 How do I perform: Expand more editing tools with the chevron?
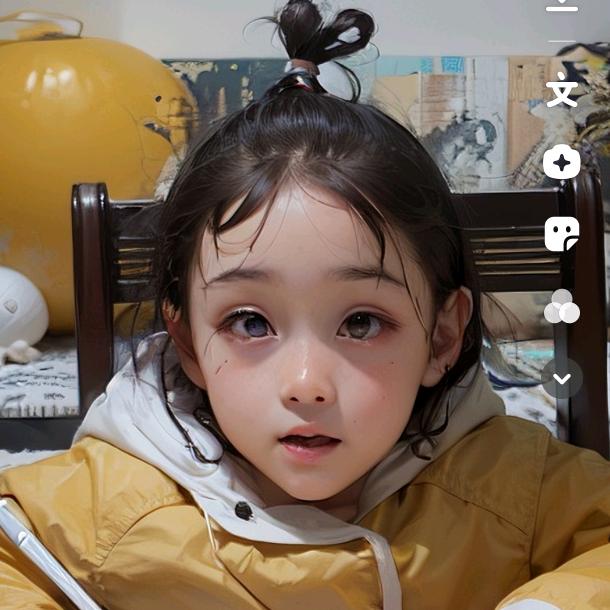[562, 379]
